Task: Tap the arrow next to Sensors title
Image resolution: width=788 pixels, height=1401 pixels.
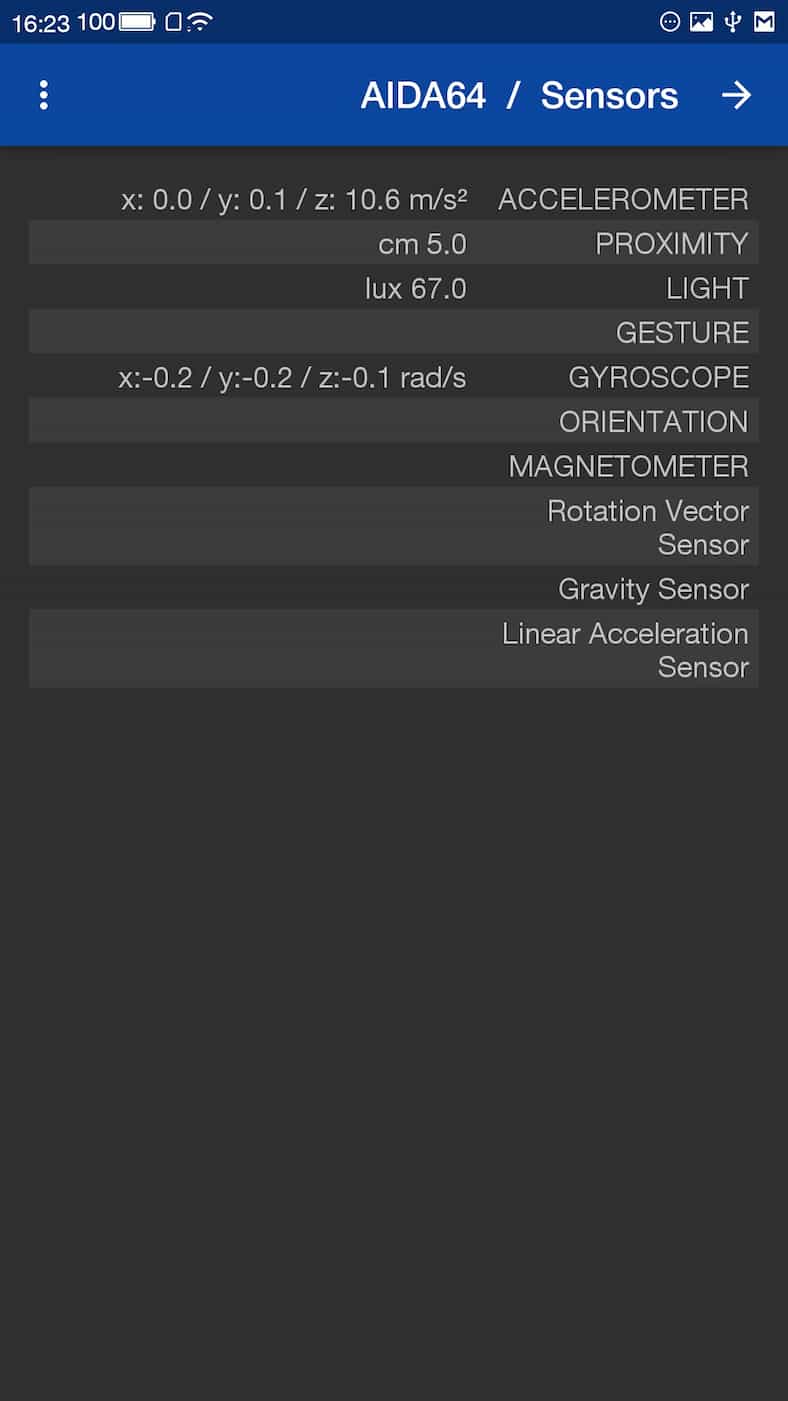Action: tap(736, 95)
